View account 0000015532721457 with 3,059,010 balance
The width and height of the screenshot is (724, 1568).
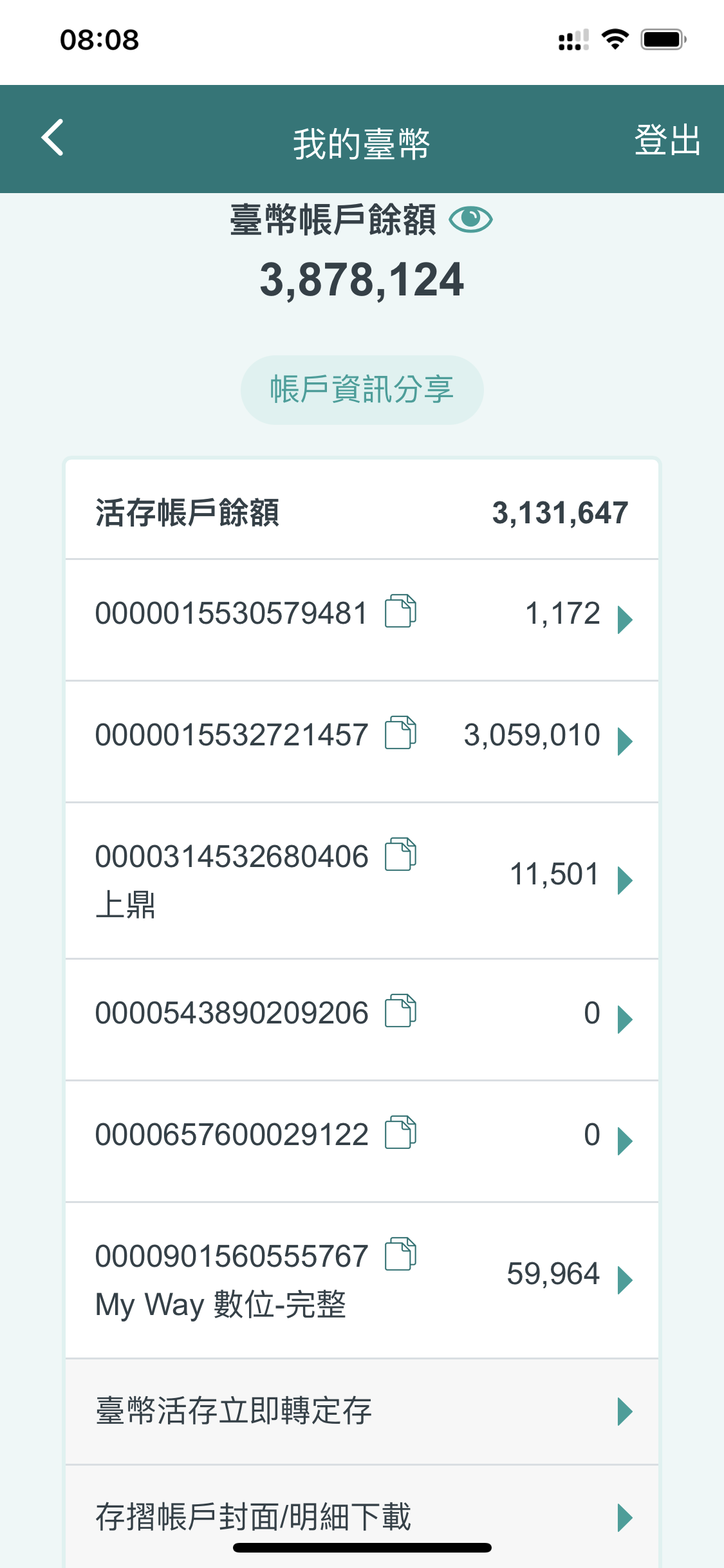pos(624,741)
